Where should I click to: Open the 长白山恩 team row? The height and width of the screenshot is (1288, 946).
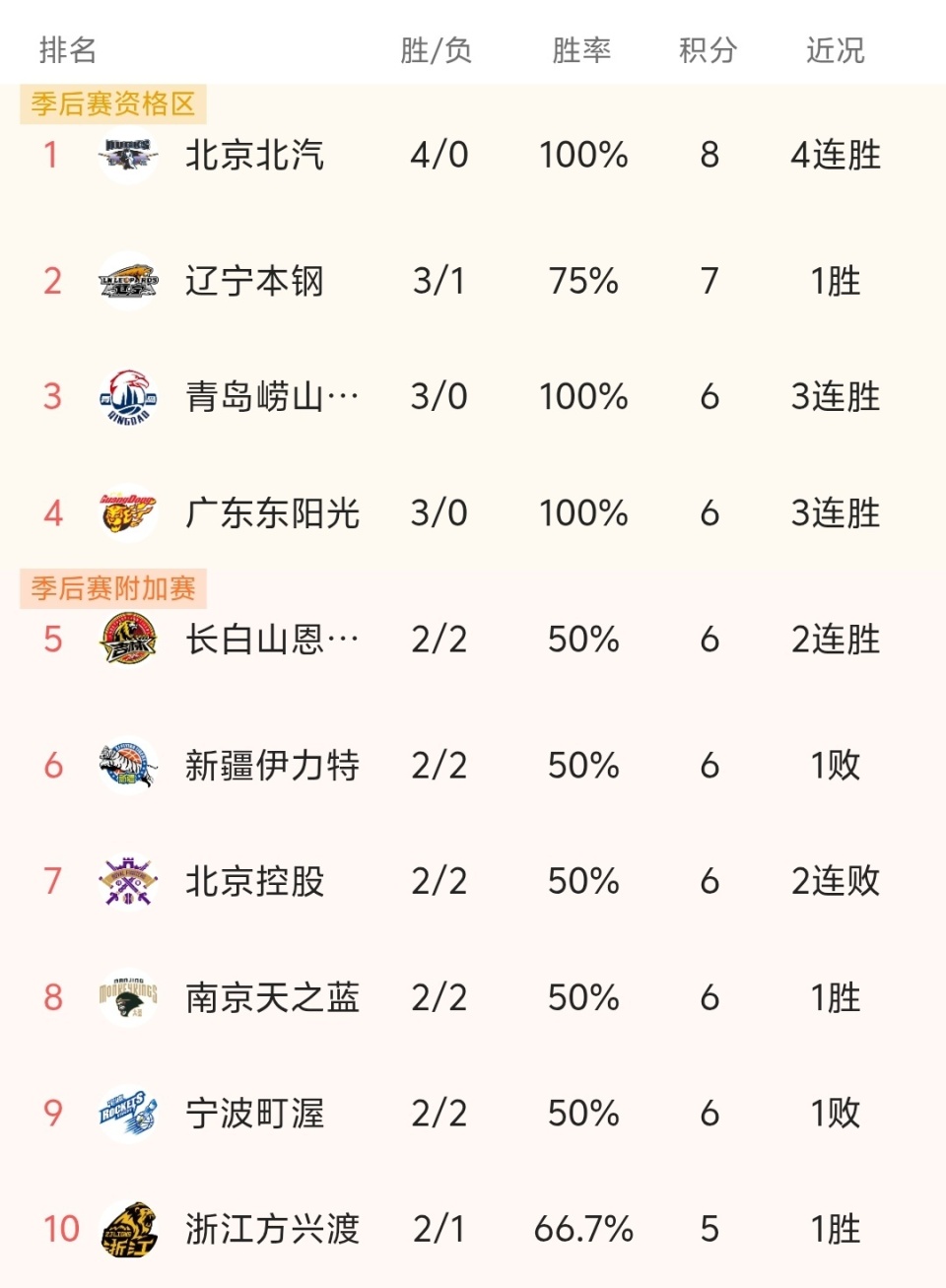pyautogui.click(x=271, y=640)
